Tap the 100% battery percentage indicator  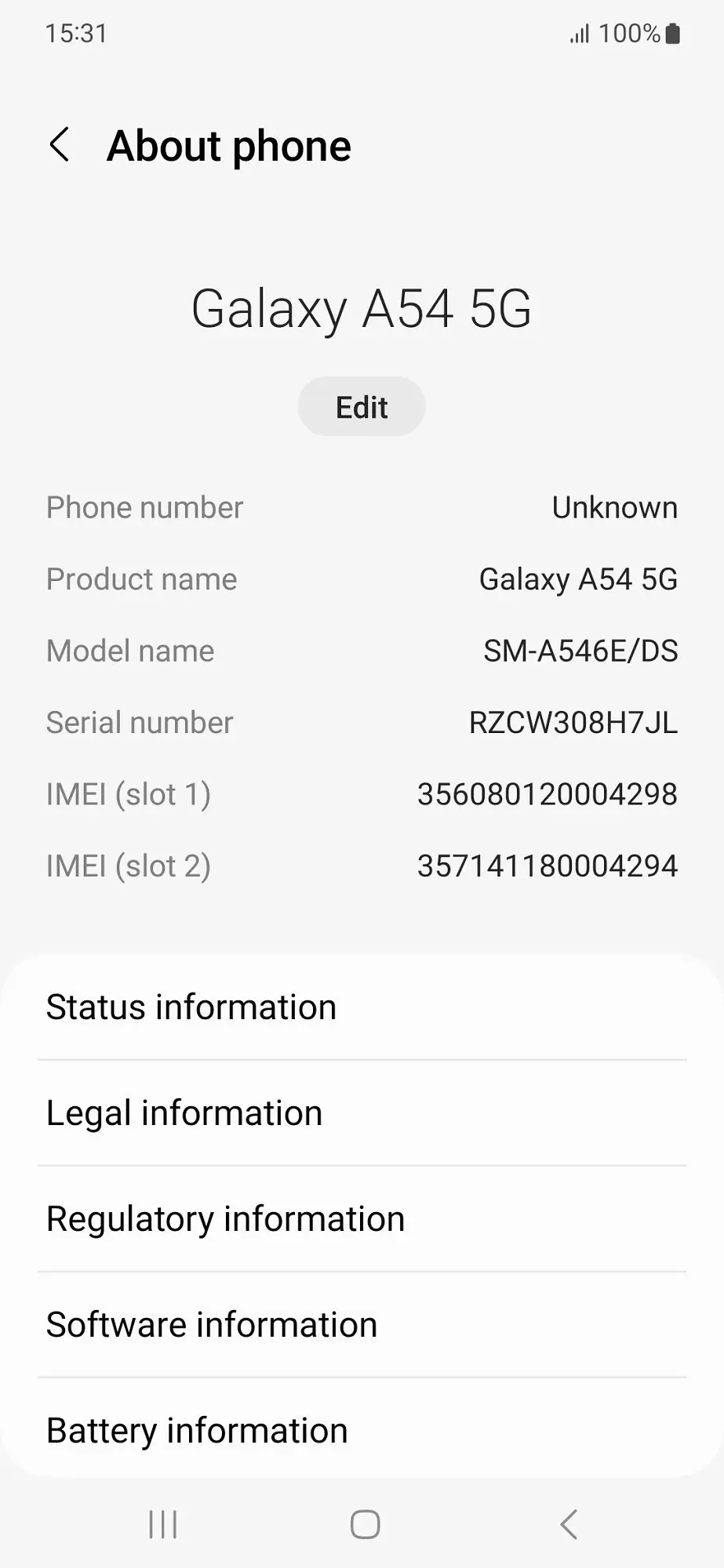(x=628, y=33)
